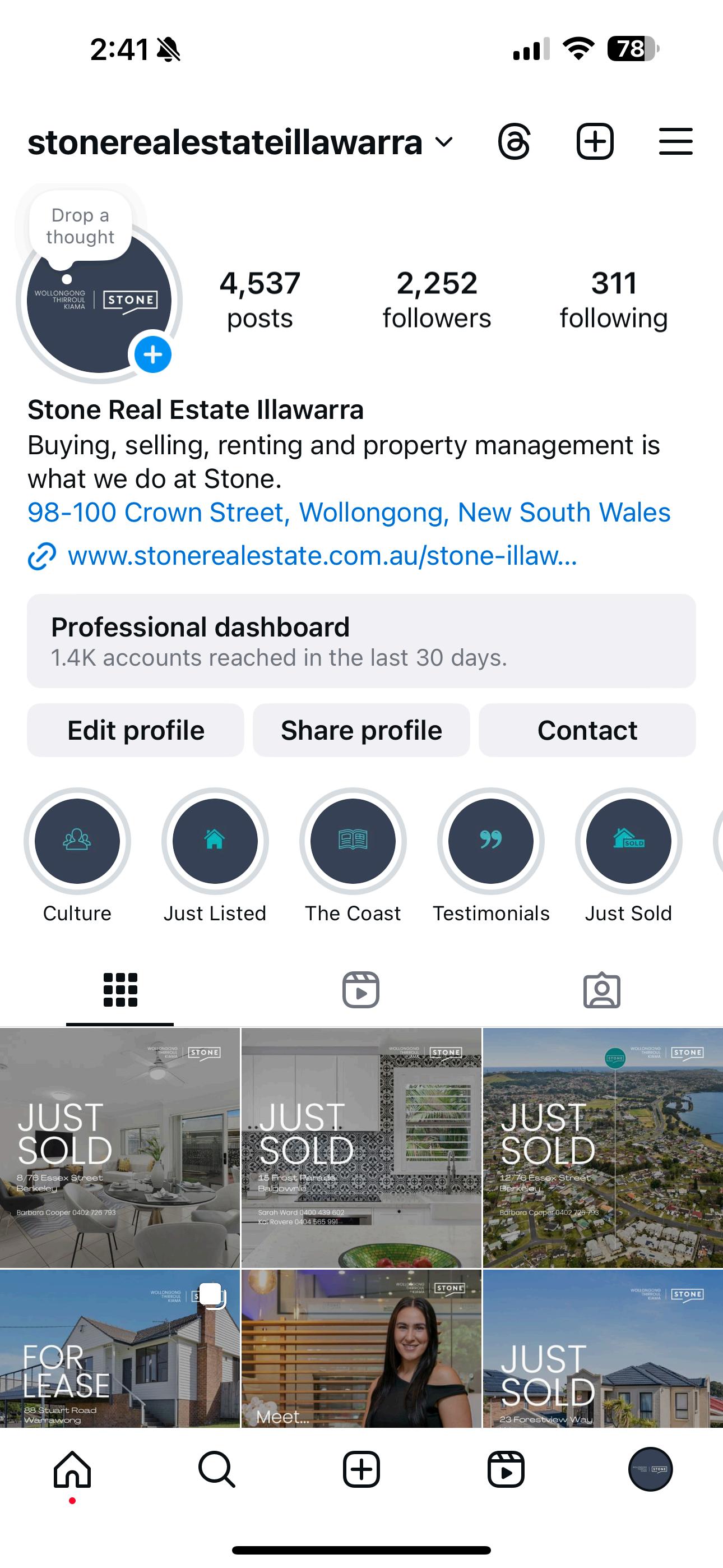Open the 98-100 Crown Street address link
The image size is (723, 1568).
coord(349,512)
